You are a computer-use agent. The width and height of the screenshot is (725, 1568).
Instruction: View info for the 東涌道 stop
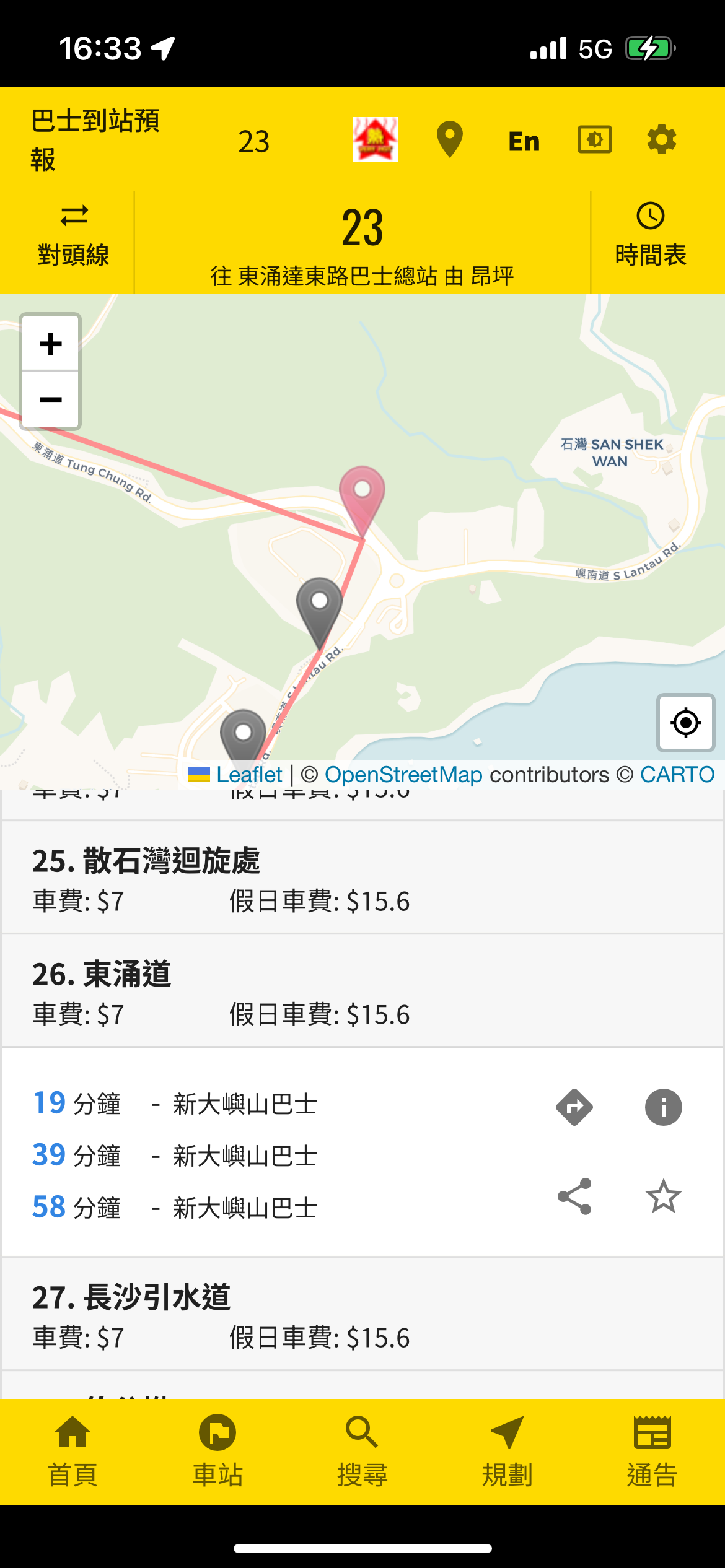(664, 1107)
